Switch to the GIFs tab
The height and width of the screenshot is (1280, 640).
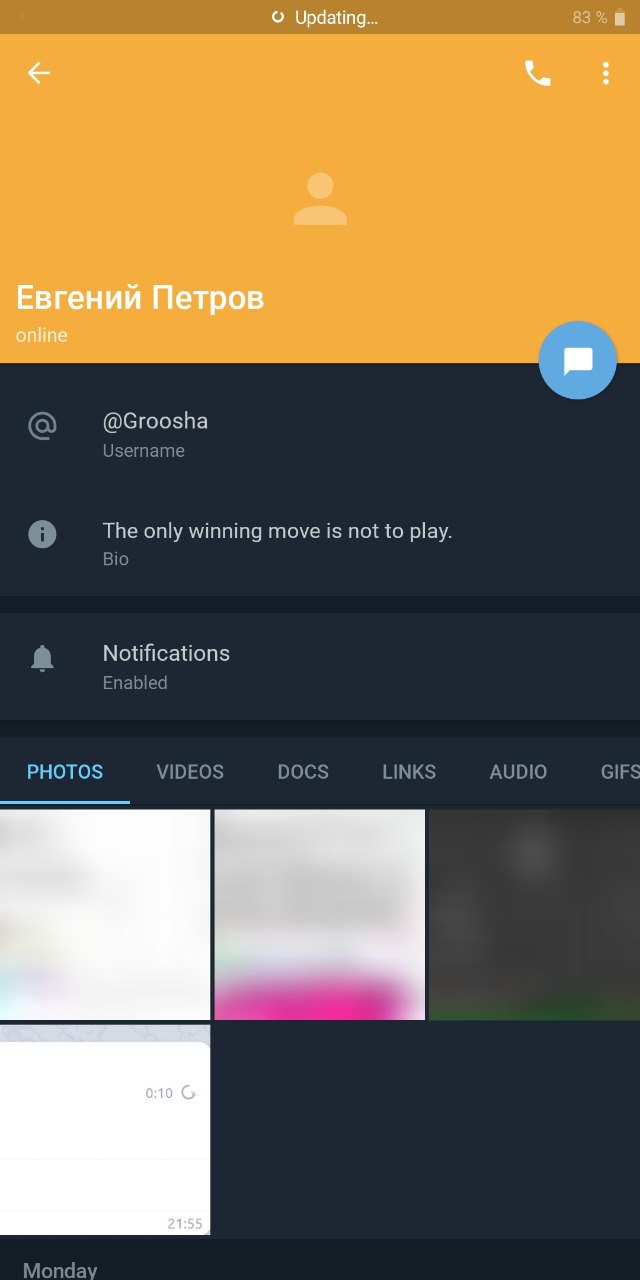pyautogui.click(x=619, y=772)
